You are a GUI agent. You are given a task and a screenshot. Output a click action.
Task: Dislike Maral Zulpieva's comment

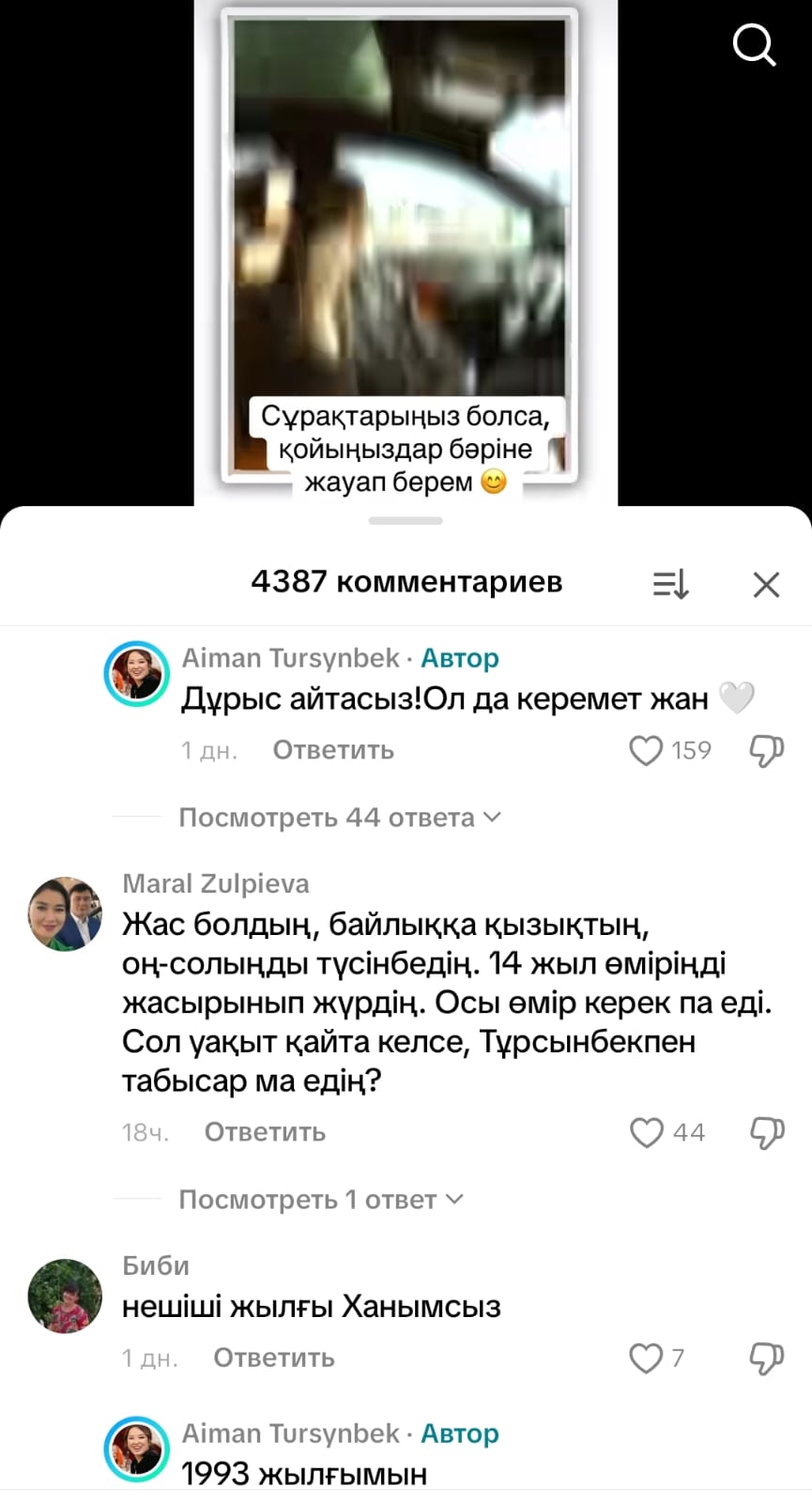point(766,1132)
